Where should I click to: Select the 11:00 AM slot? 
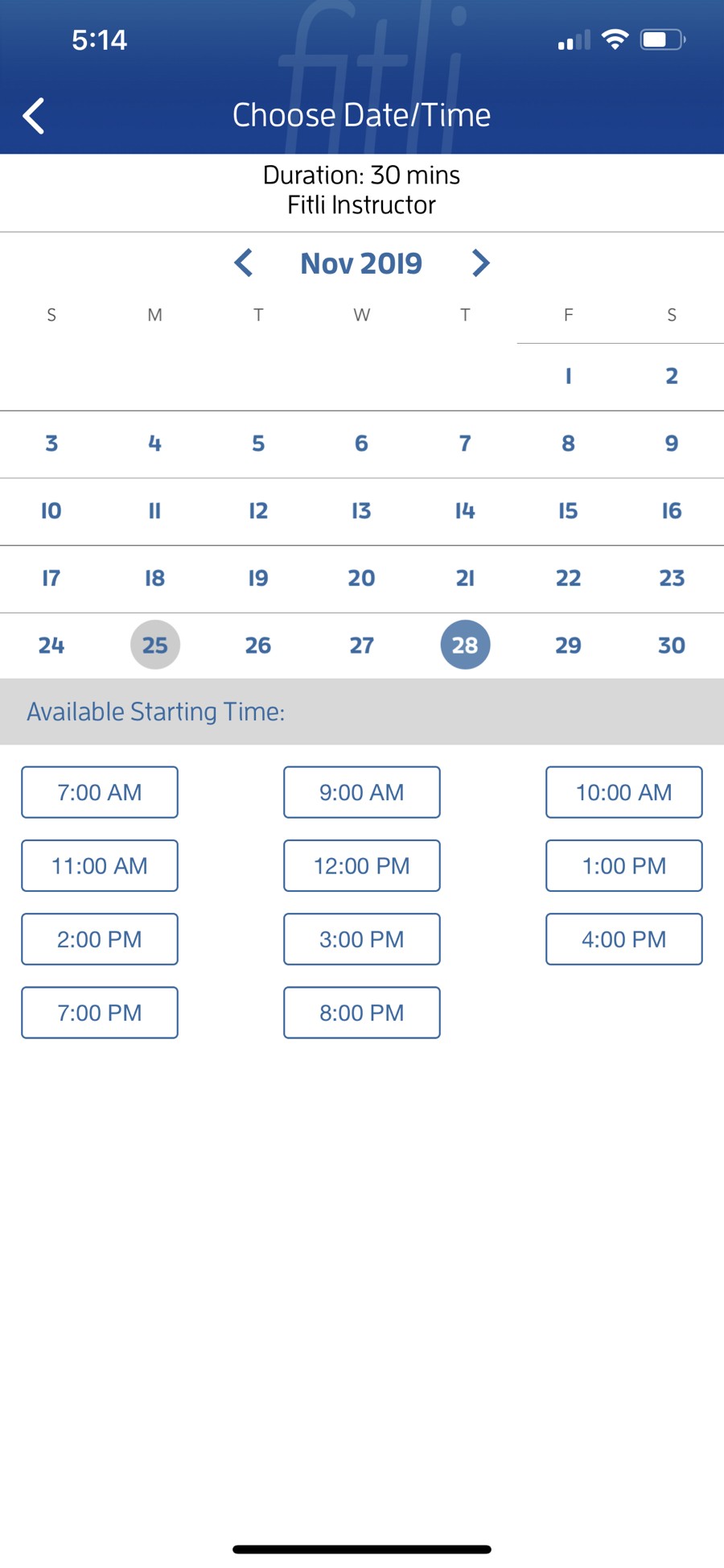point(100,865)
